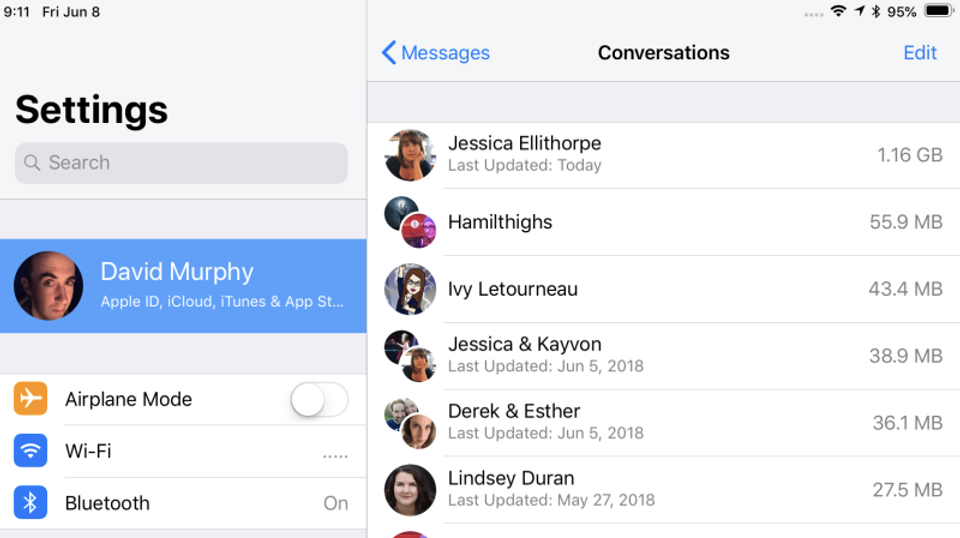
Task: Select Ivy Letourneau conversation
Action: 663,289
